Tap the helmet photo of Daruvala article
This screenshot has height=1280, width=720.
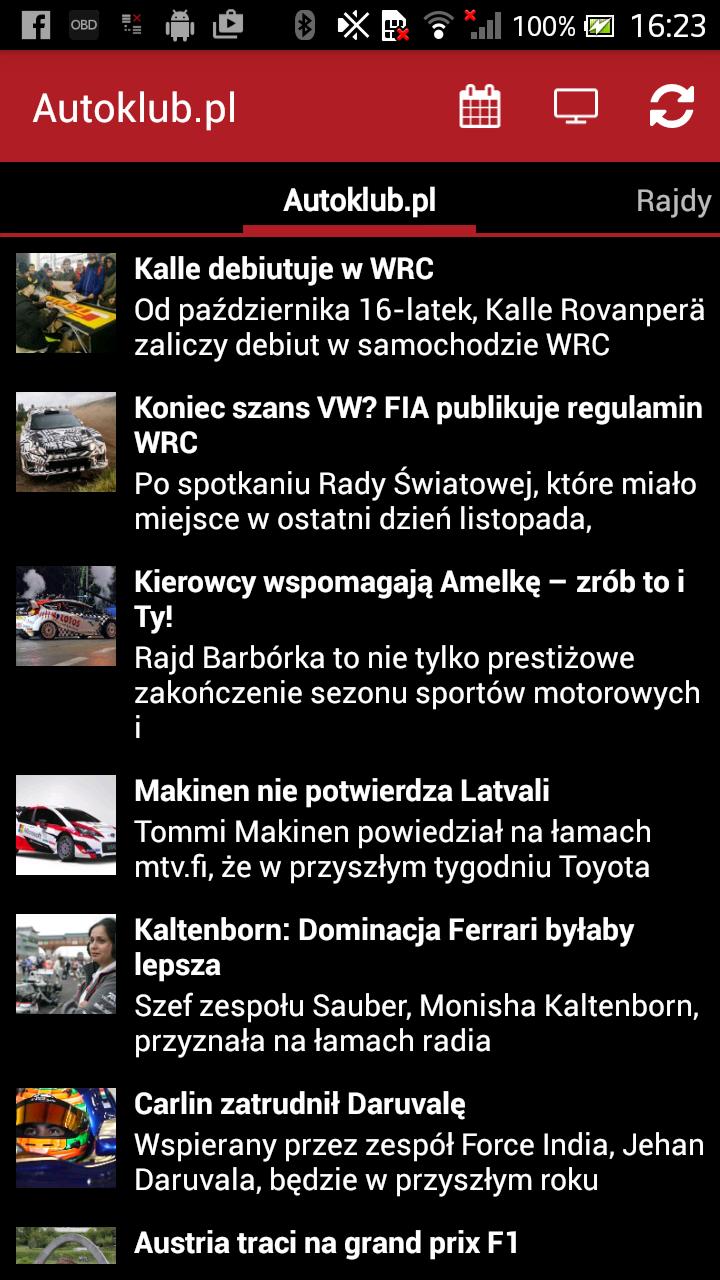[x=65, y=1140]
